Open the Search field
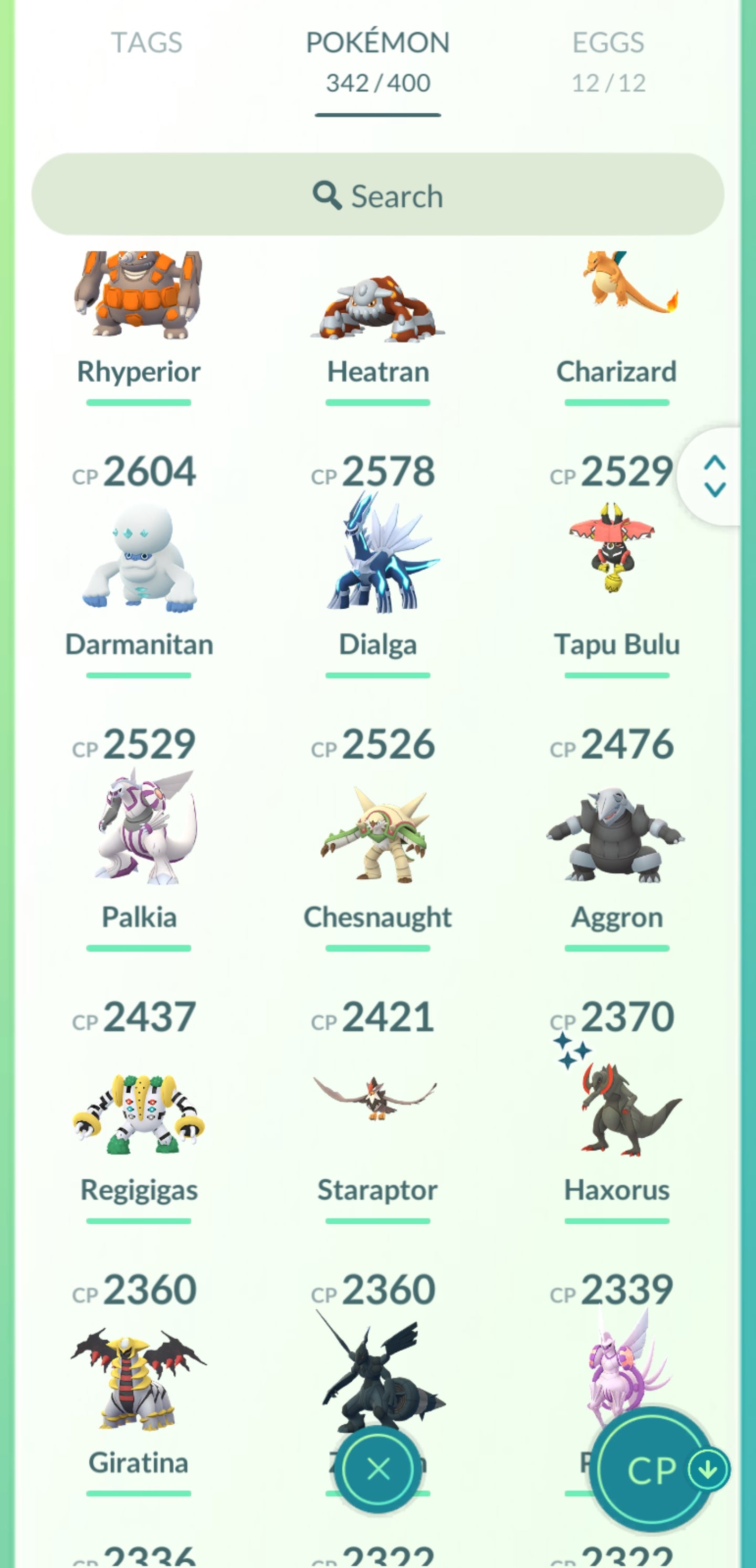The image size is (756, 1568). pyautogui.click(x=377, y=195)
